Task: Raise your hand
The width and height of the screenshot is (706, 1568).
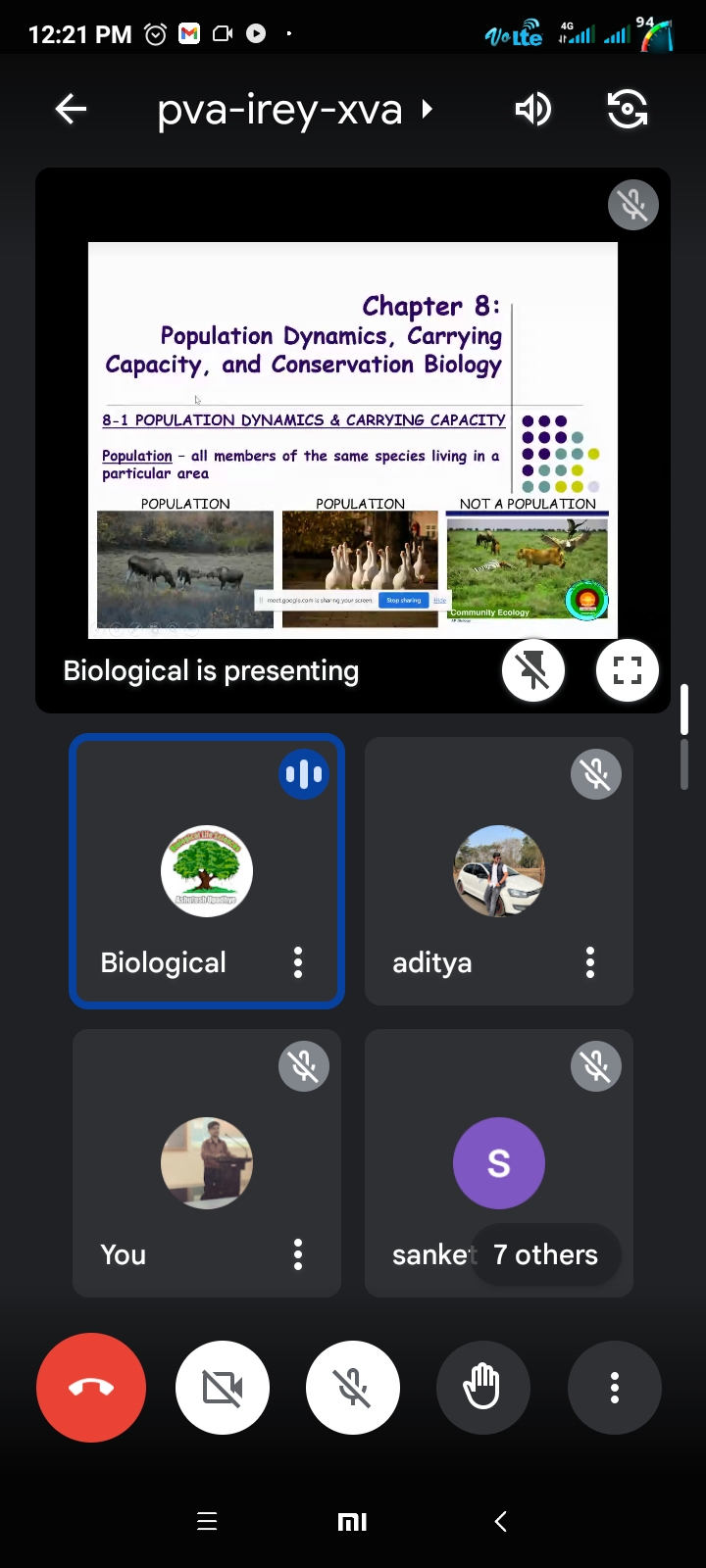Action: (x=483, y=1388)
